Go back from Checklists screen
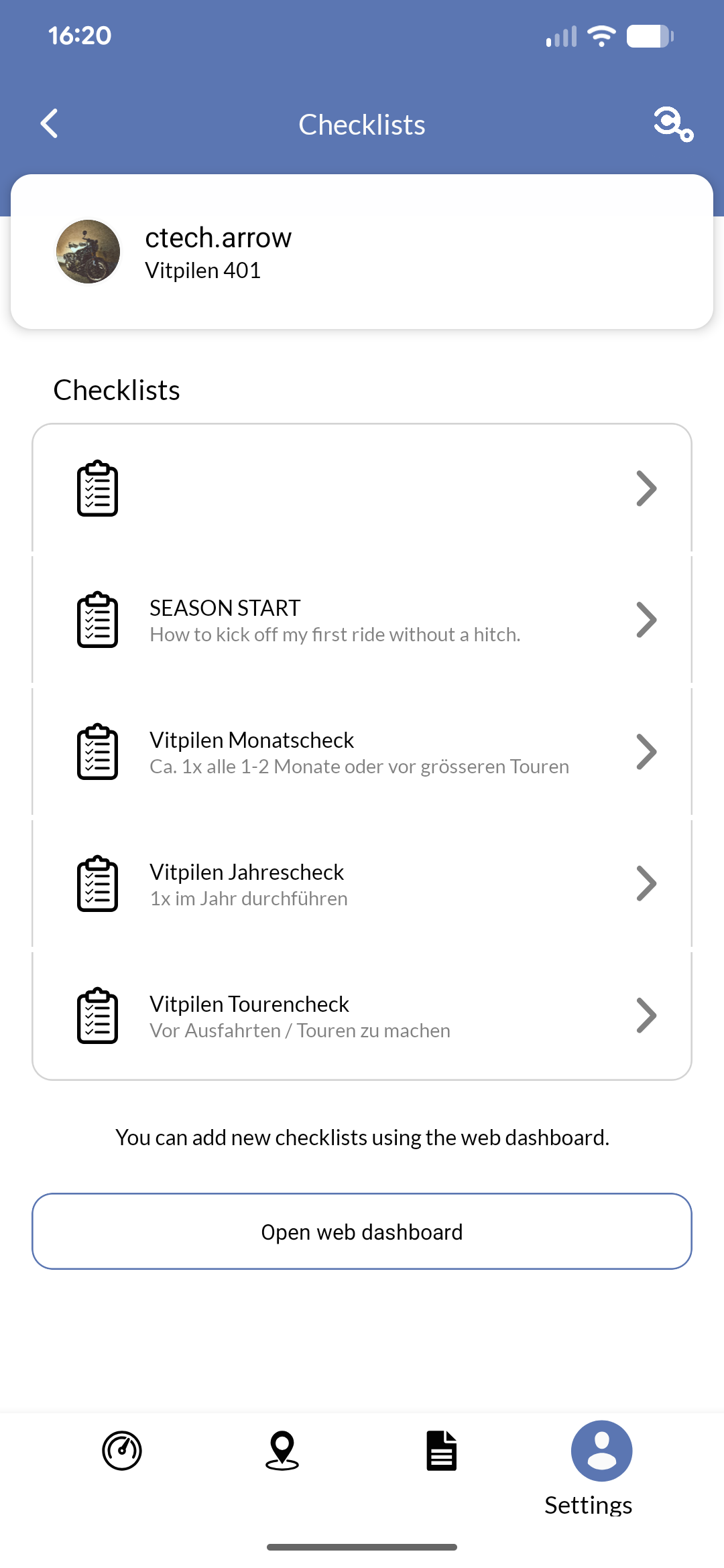This screenshot has width=724, height=1568. (x=50, y=124)
